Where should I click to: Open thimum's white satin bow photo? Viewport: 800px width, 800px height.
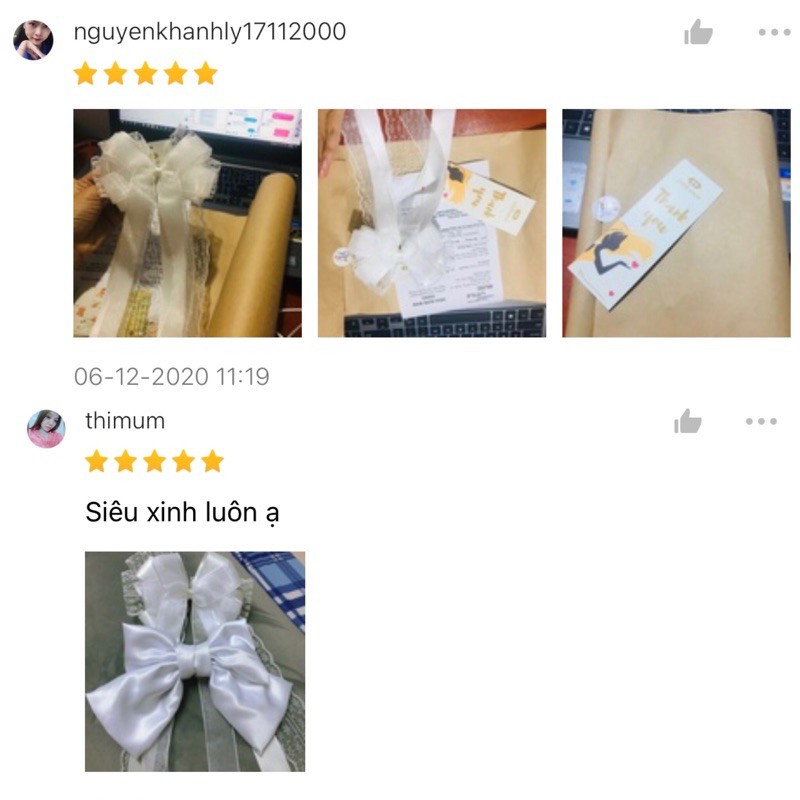point(195,661)
